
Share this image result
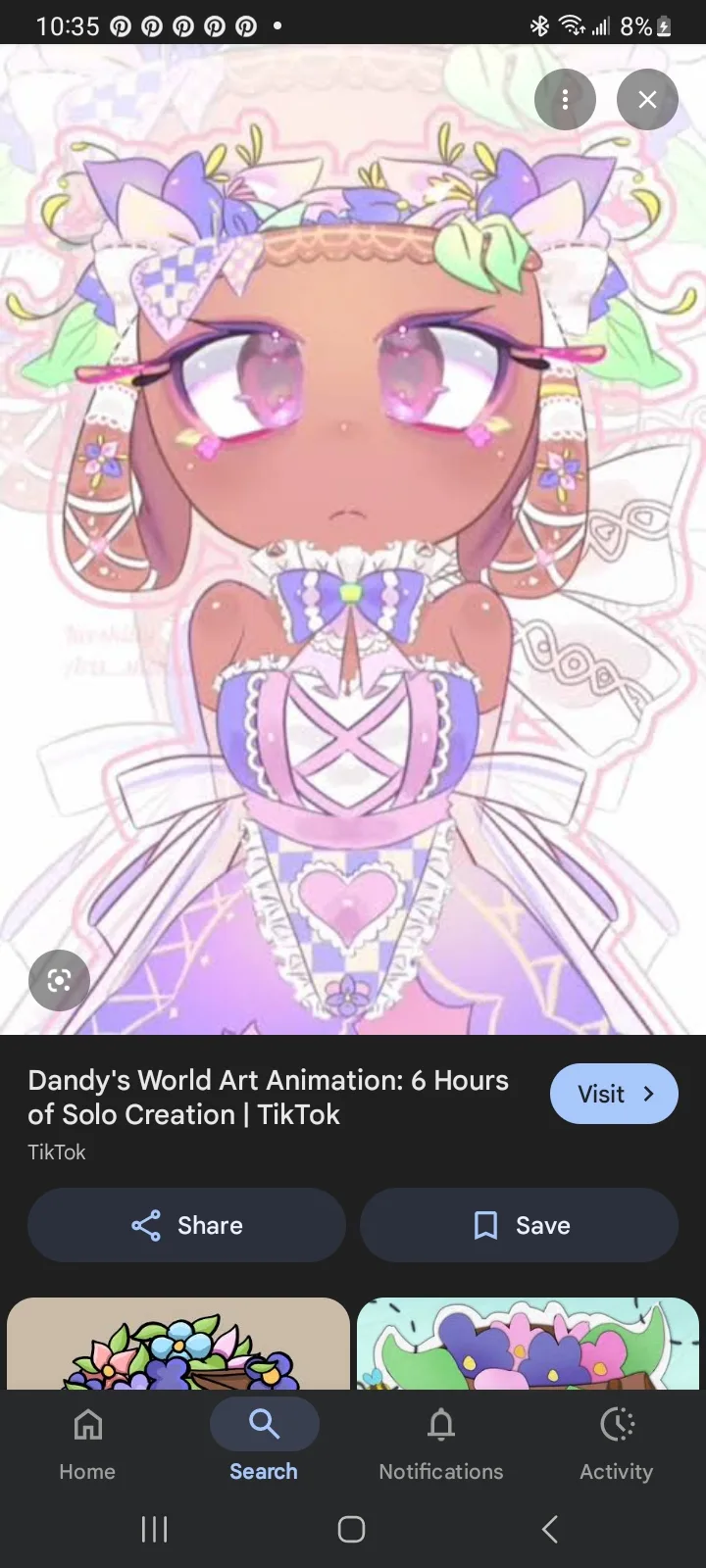[186, 1225]
